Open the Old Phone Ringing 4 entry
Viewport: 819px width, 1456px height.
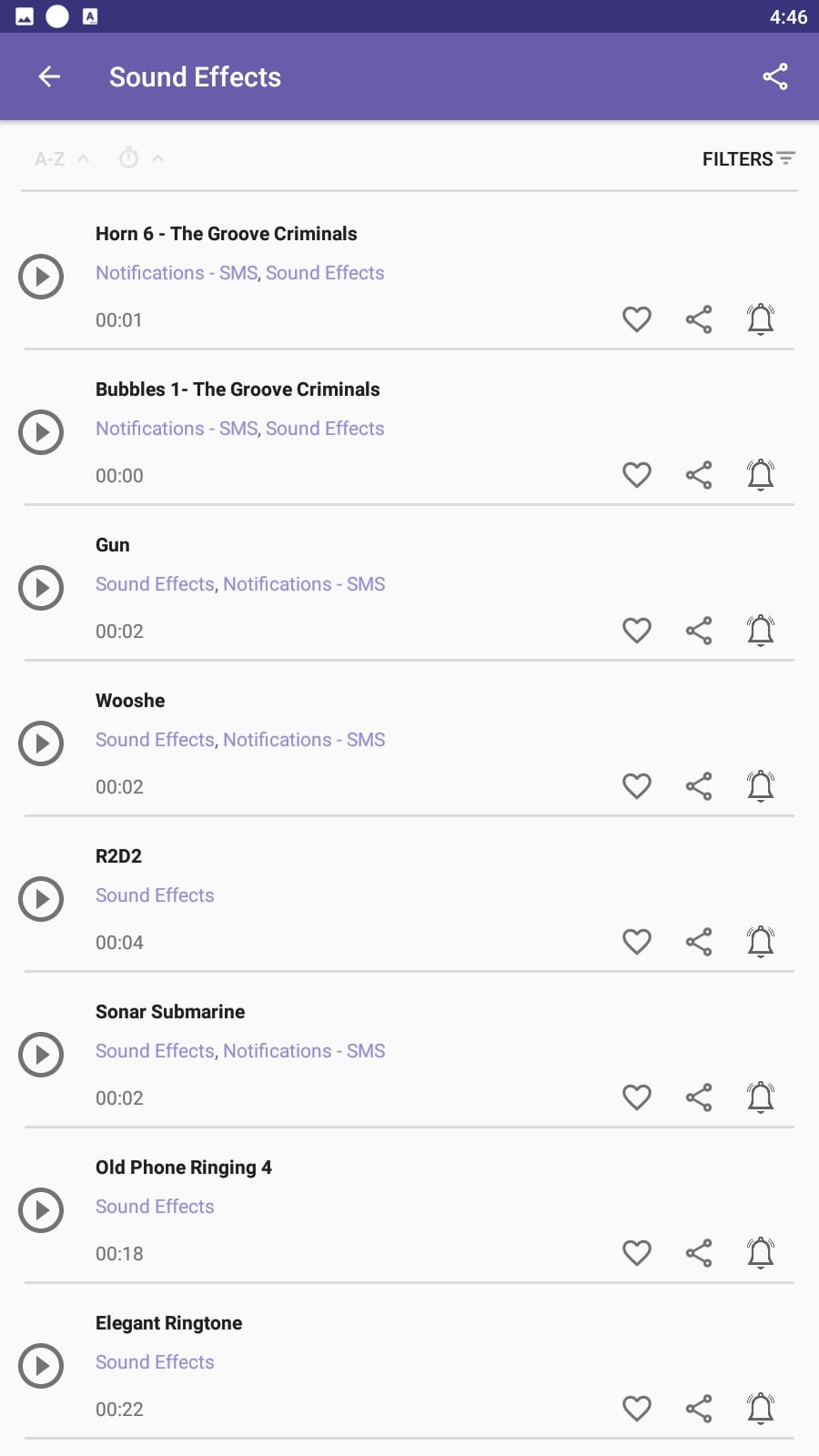409,1206
